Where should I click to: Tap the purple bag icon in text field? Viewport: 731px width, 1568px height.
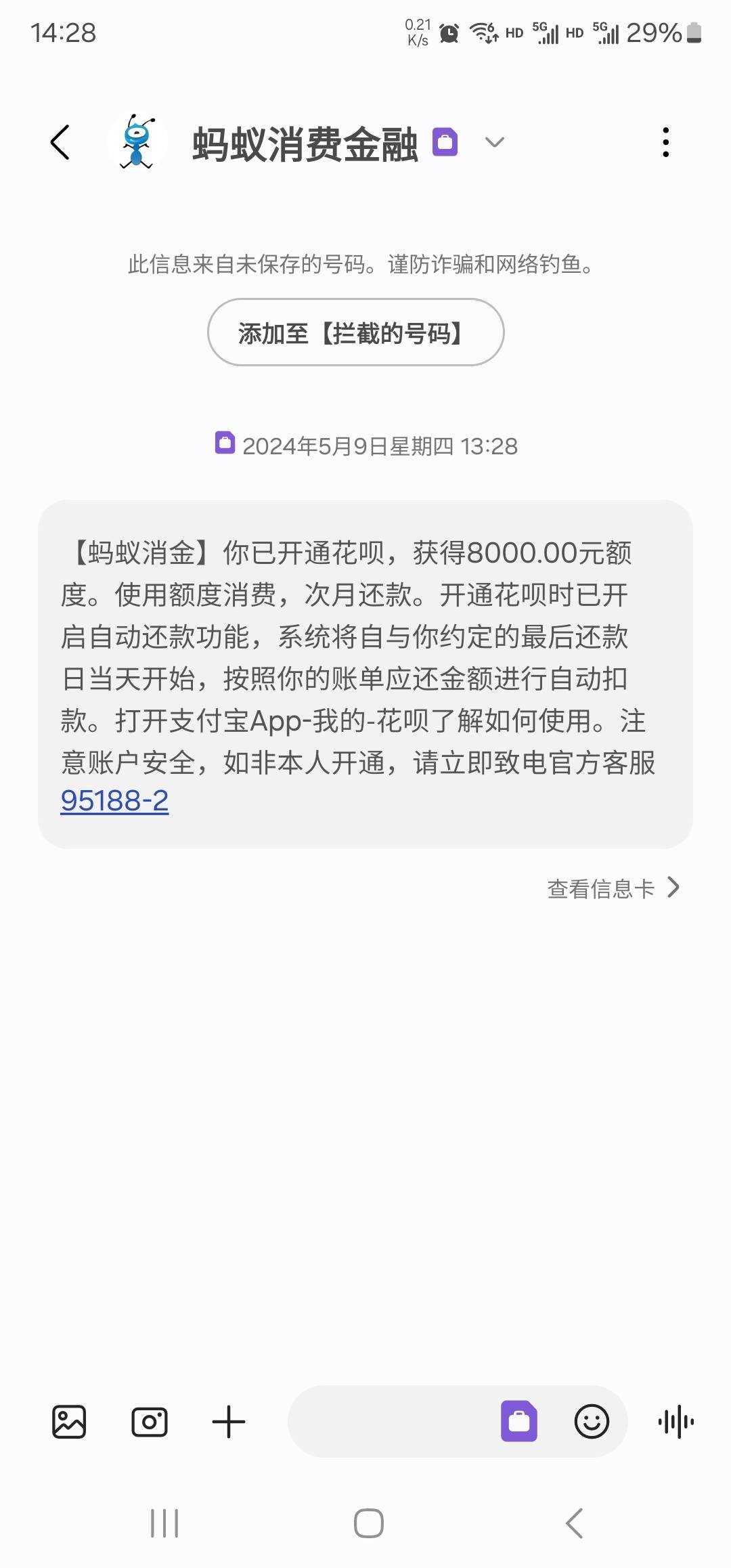point(519,1421)
